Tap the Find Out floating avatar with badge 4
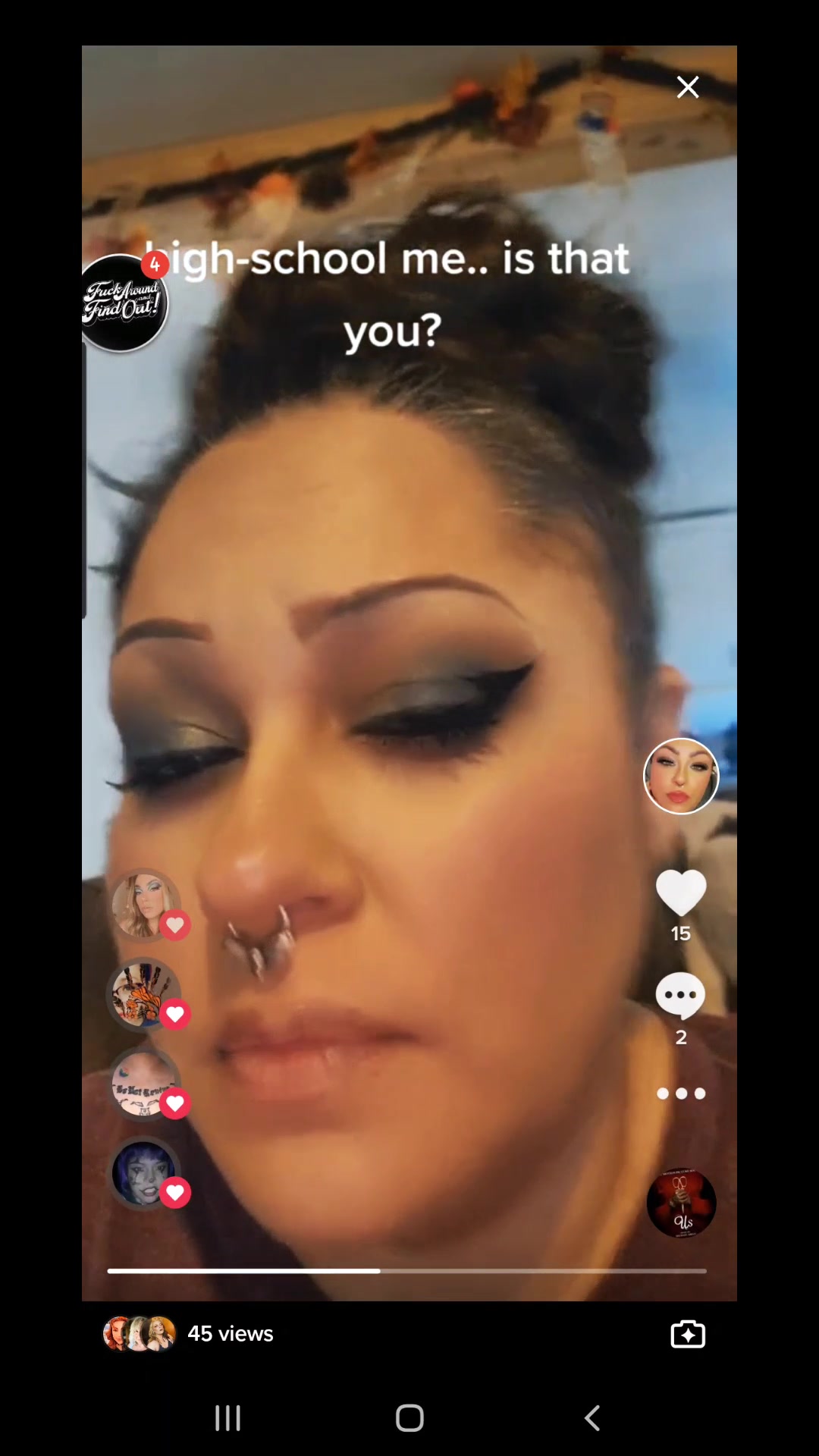Screen dimensions: 819x1456 point(124,303)
